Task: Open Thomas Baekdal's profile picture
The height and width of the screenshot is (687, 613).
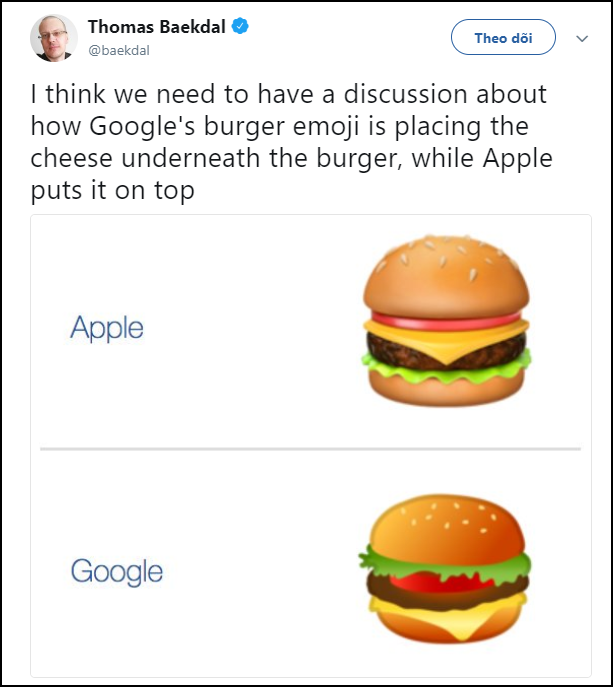Action: [54, 38]
